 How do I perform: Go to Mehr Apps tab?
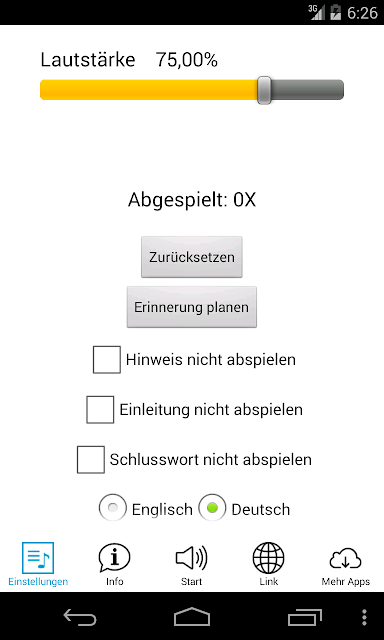[x=346, y=565]
